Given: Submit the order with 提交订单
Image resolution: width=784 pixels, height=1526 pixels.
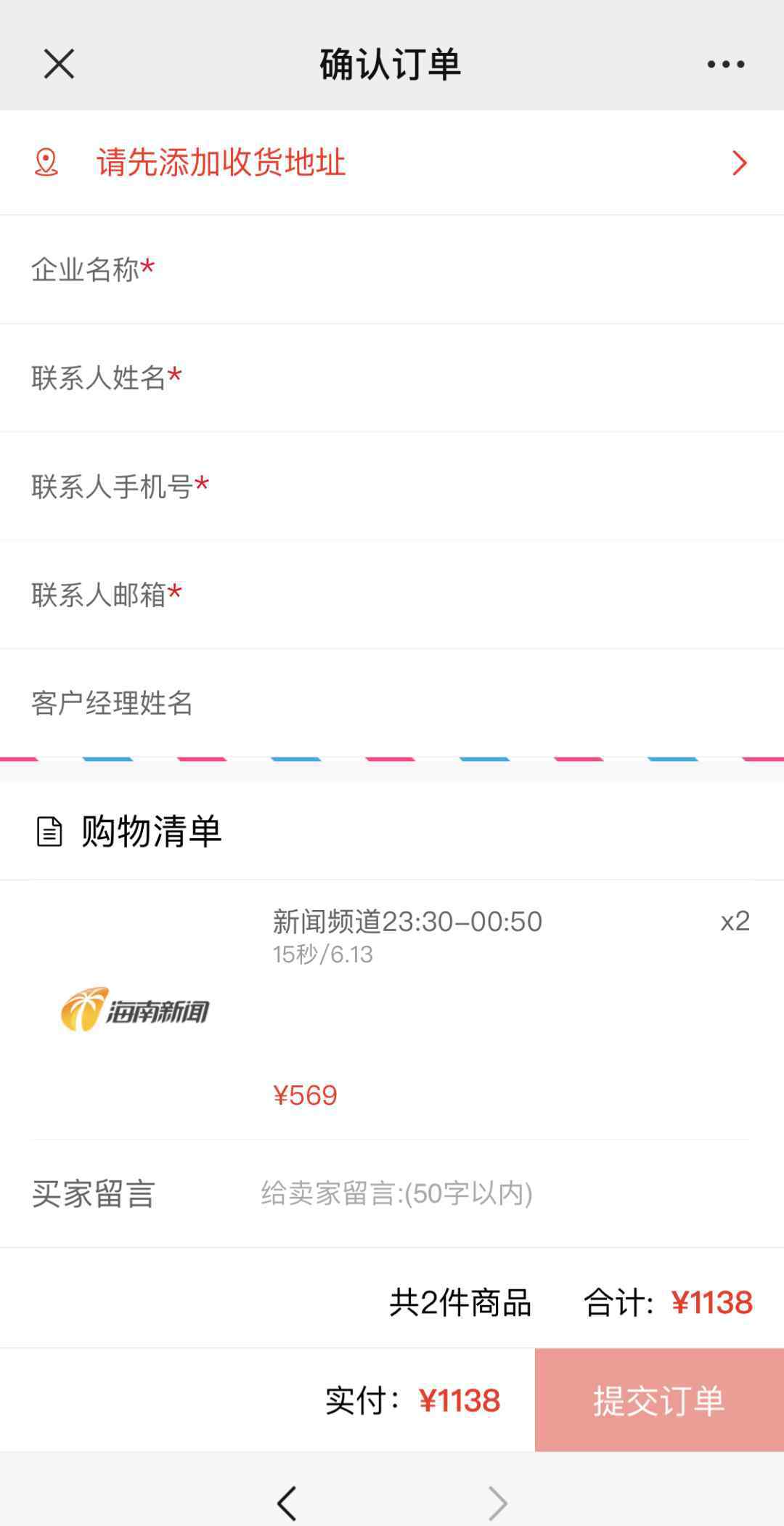Looking at the screenshot, I should [x=659, y=1400].
